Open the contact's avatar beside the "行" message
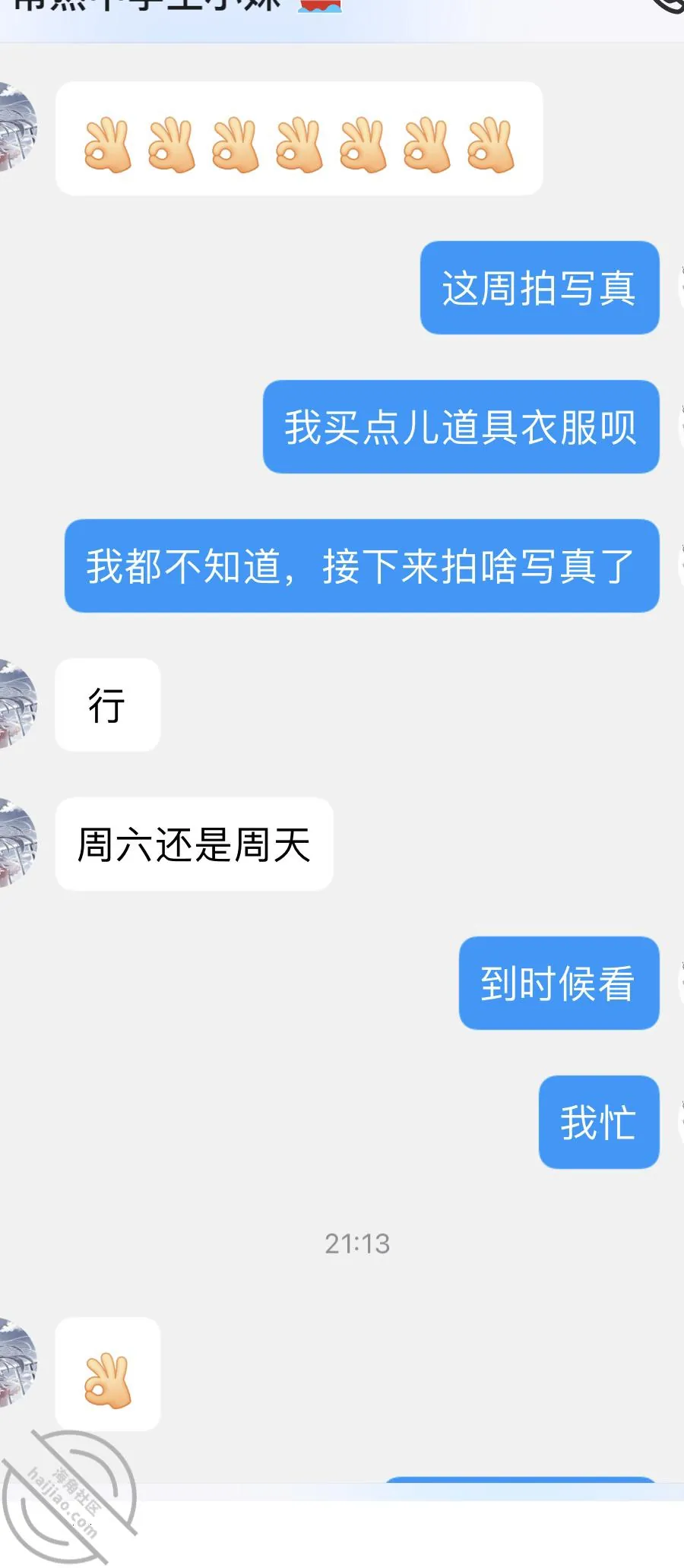The height and width of the screenshot is (1568, 684). (x=17, y=705)
